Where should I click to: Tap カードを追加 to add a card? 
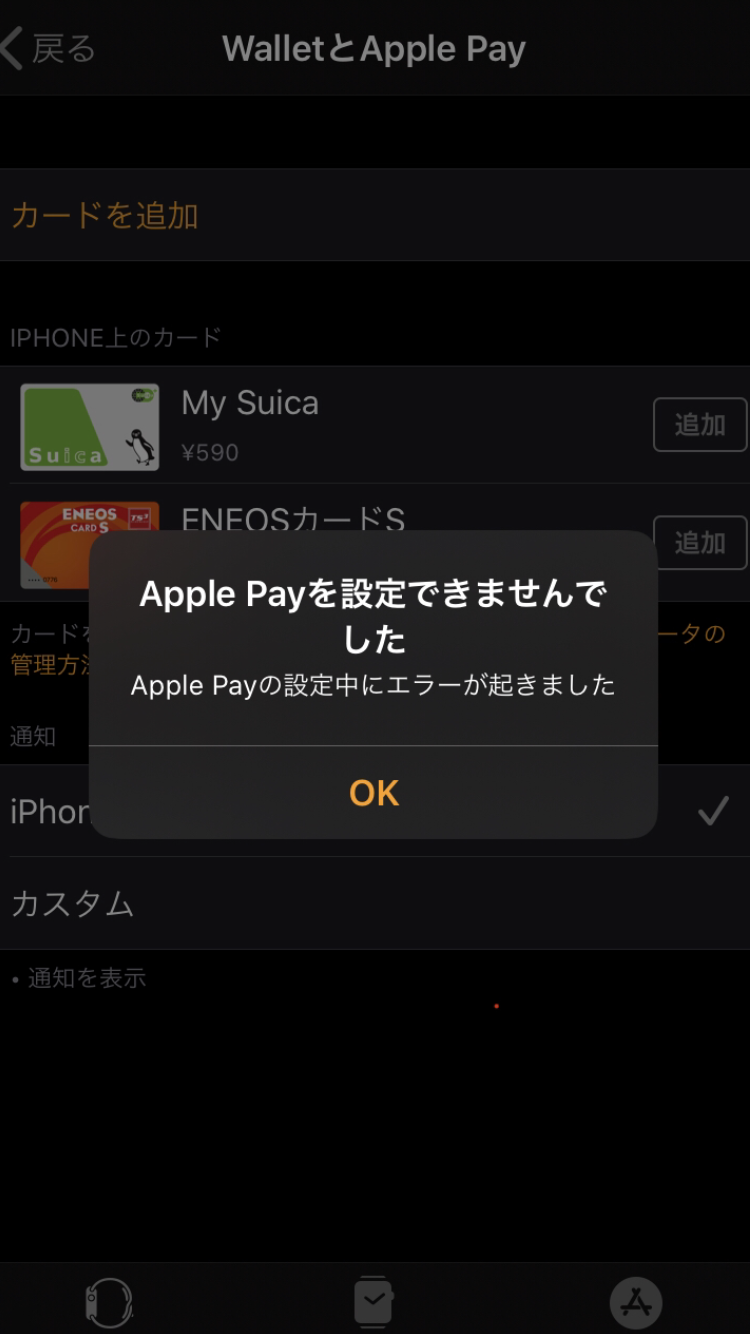tap(105, 215)
